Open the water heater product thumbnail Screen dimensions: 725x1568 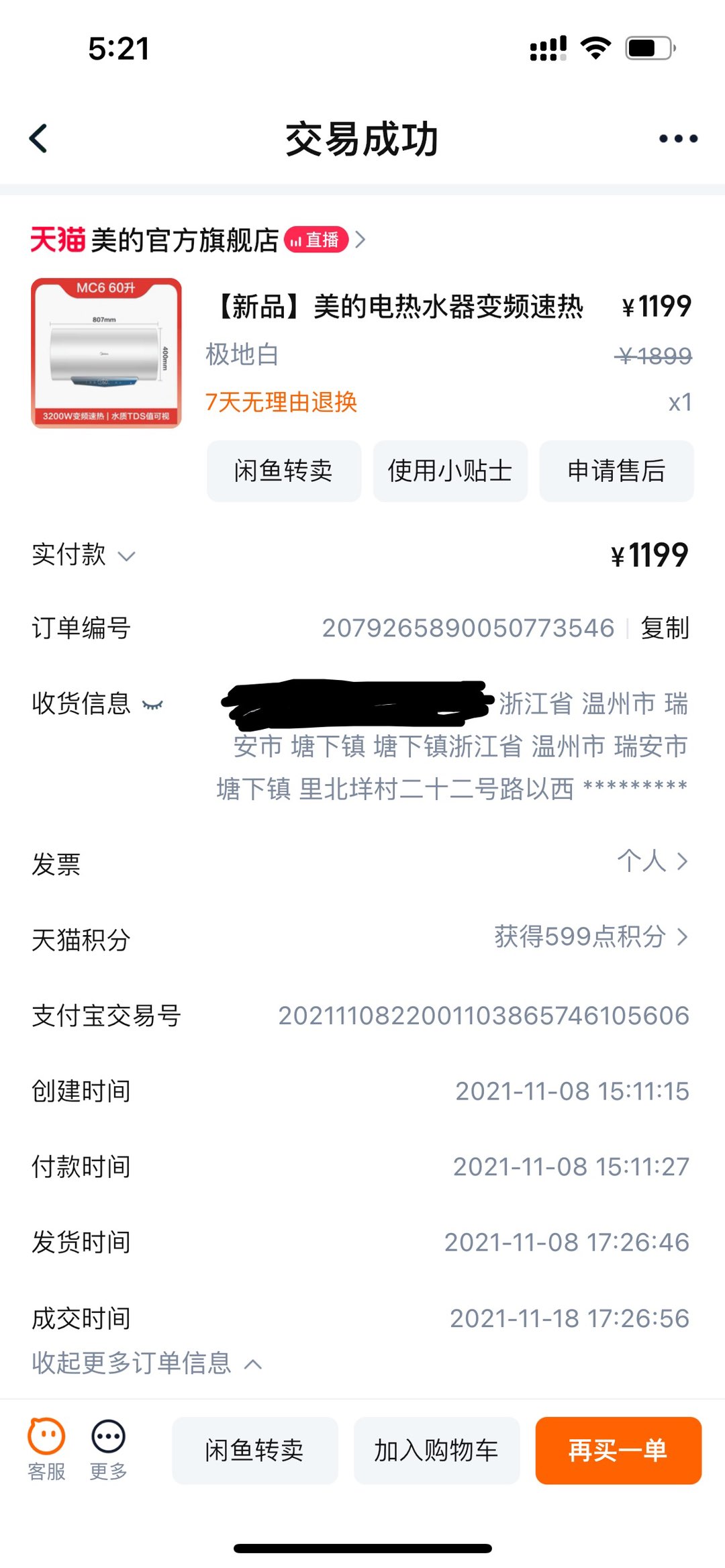(x=106, y=353)
